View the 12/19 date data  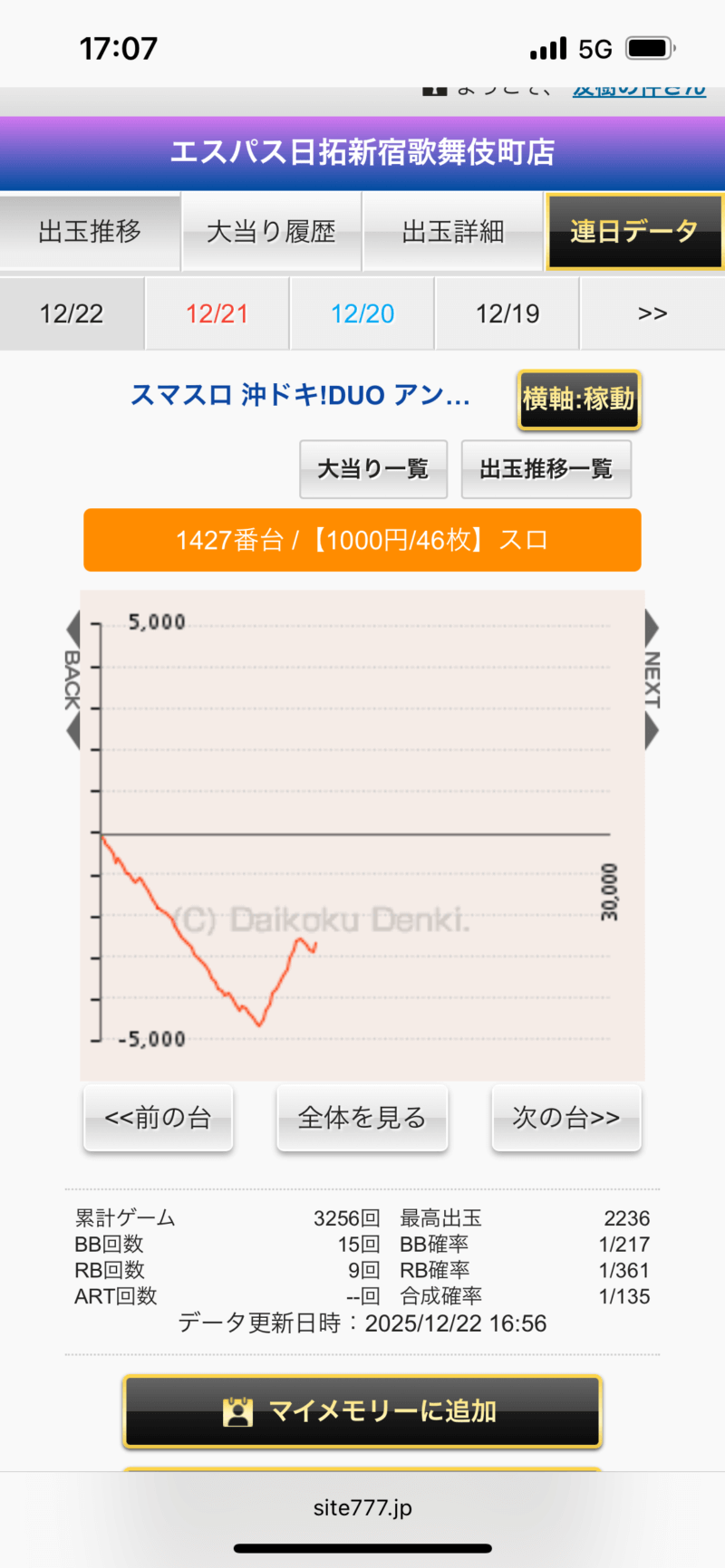(507, 314)
